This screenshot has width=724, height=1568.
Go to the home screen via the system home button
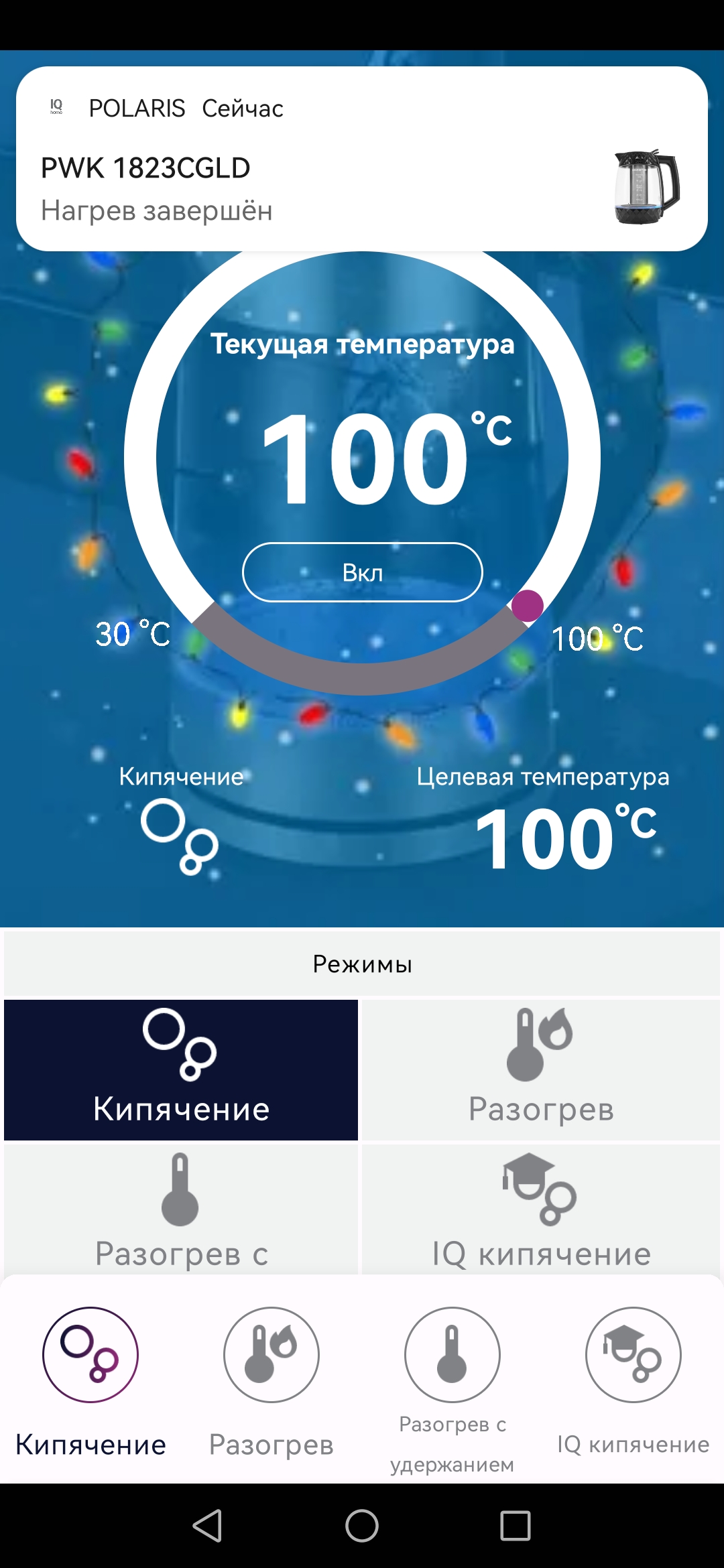362,1526
